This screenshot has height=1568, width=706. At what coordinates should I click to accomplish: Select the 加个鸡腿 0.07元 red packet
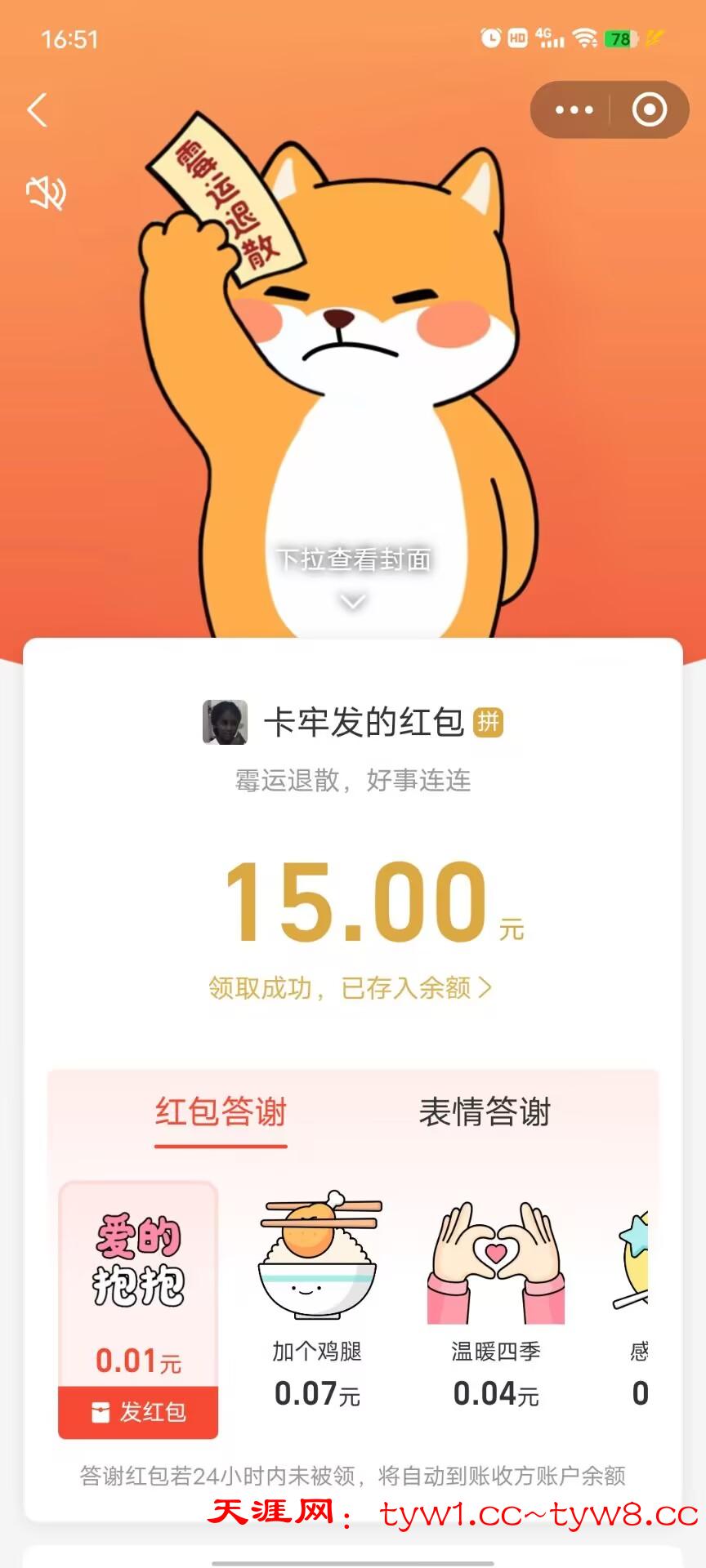[x=318, y=1298]
